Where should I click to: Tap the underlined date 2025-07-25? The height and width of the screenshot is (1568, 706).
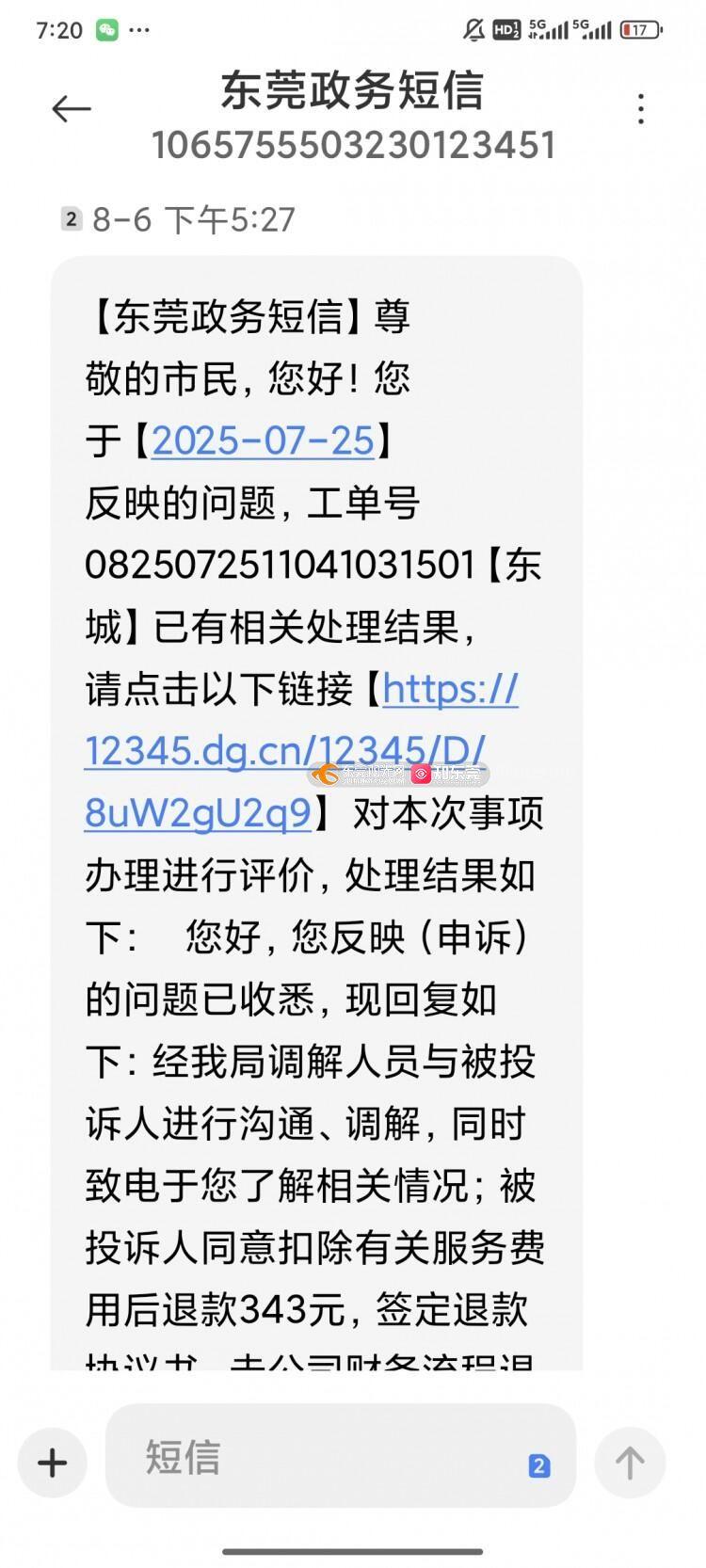tap(263, 440)
